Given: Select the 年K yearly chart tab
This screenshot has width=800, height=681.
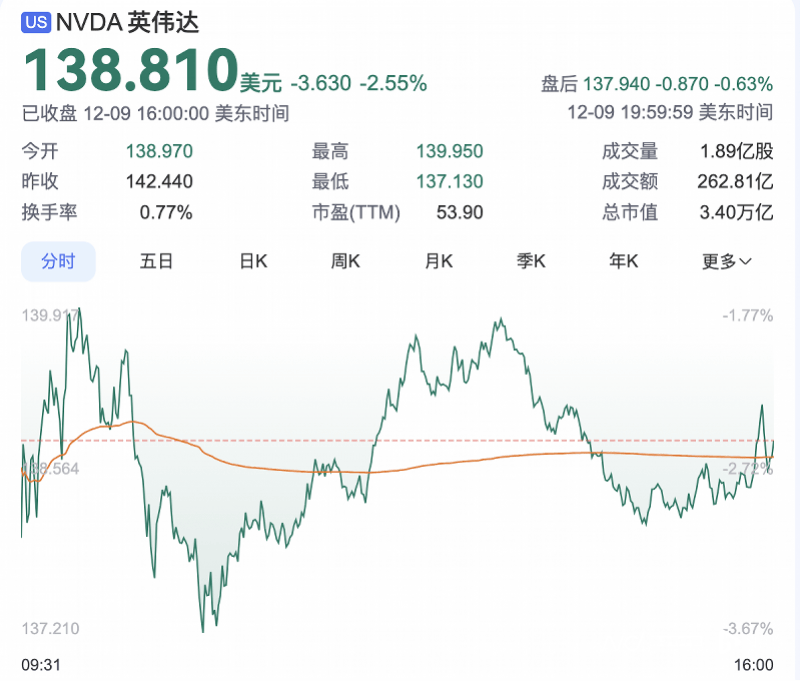Looking at the screenshot, I should 624,262.
